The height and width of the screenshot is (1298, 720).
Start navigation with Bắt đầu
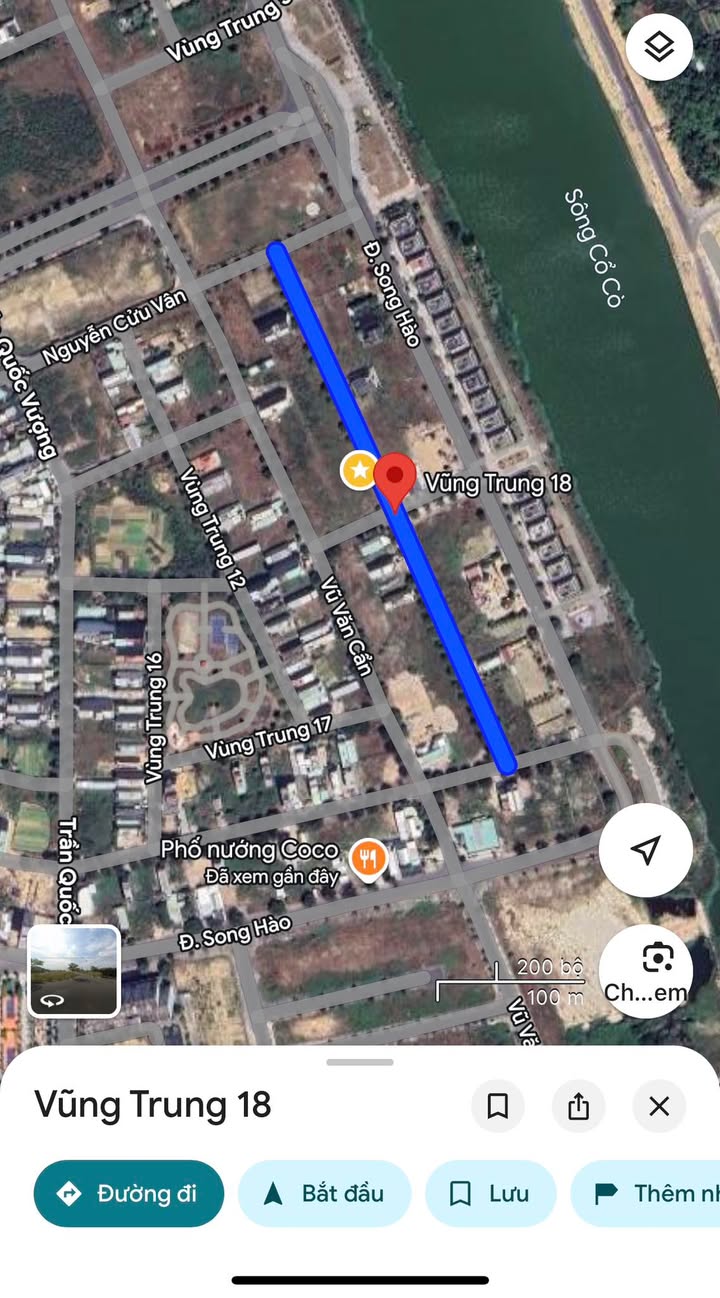tap(324, 1193)
